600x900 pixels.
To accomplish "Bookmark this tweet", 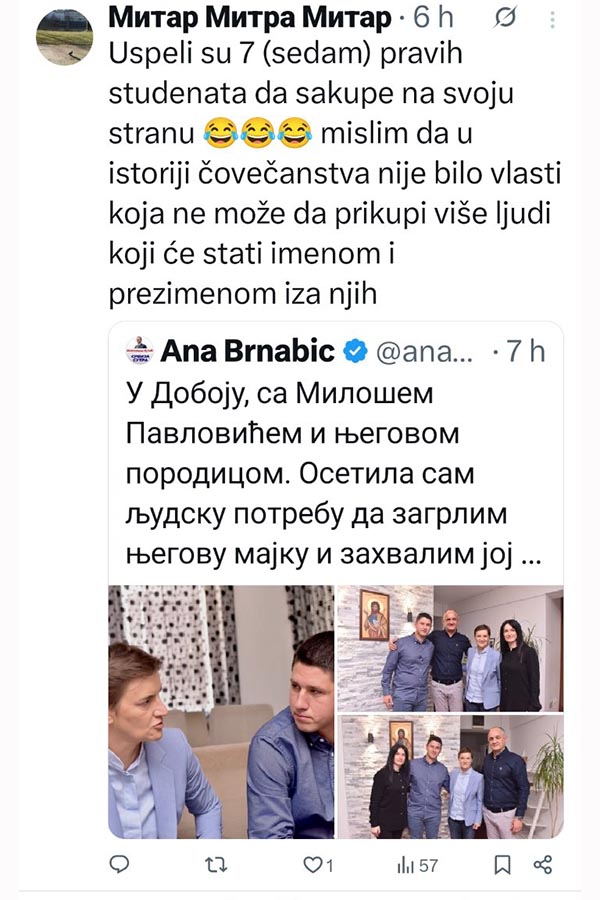I will coord(504,864).
